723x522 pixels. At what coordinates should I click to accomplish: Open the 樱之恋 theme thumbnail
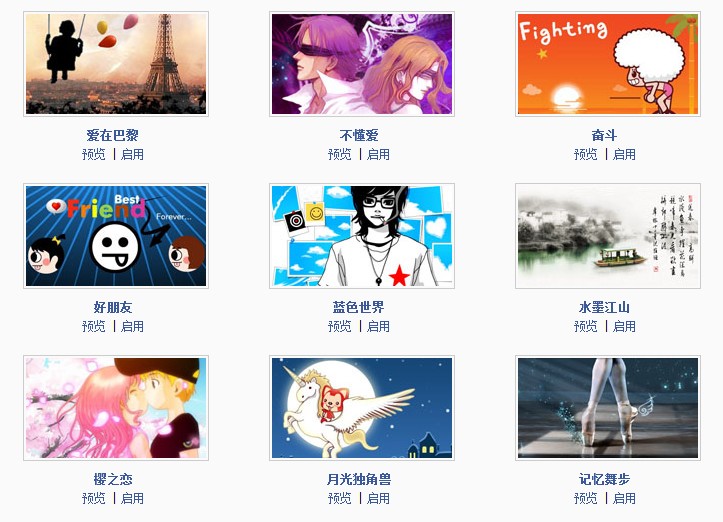click(116, 408)
